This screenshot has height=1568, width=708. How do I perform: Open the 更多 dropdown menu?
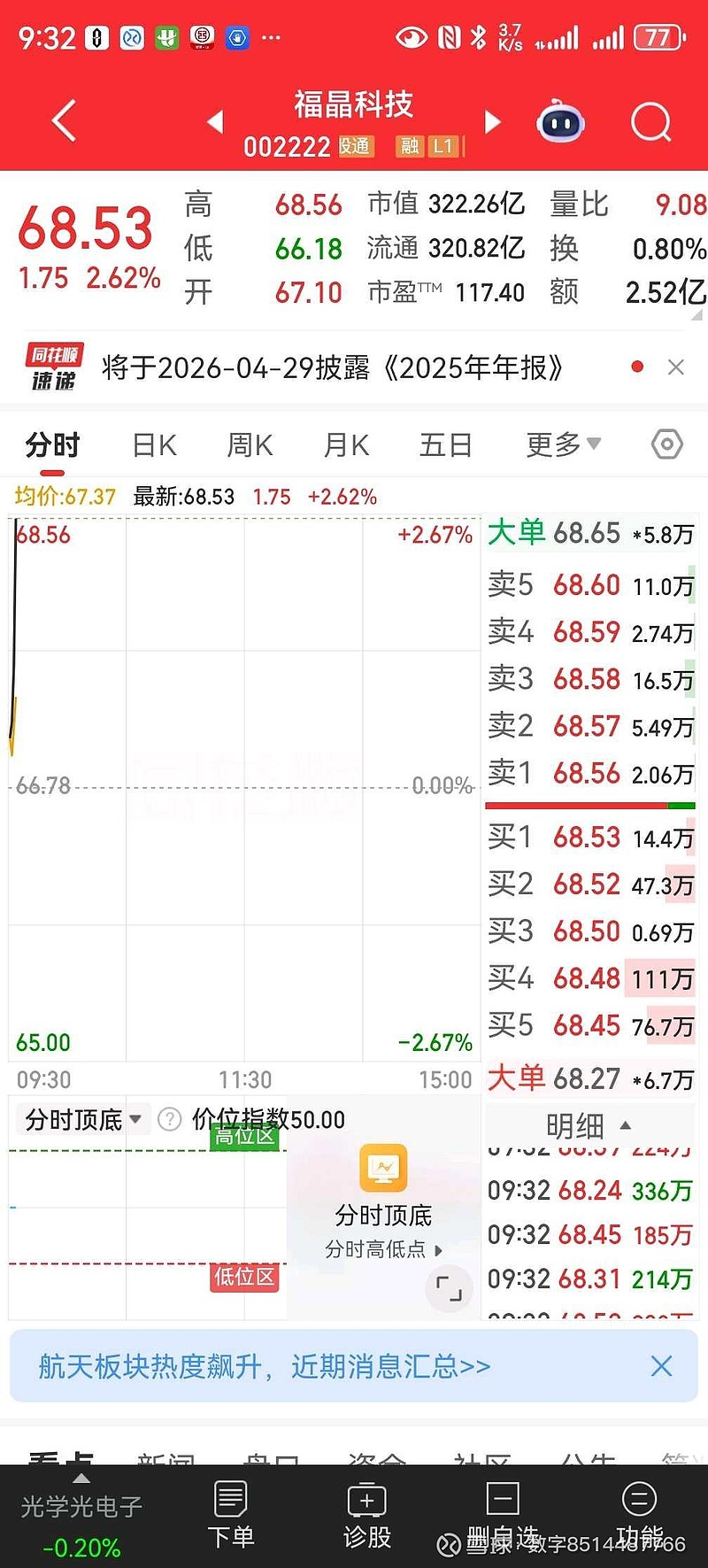(x=564, y=444)
